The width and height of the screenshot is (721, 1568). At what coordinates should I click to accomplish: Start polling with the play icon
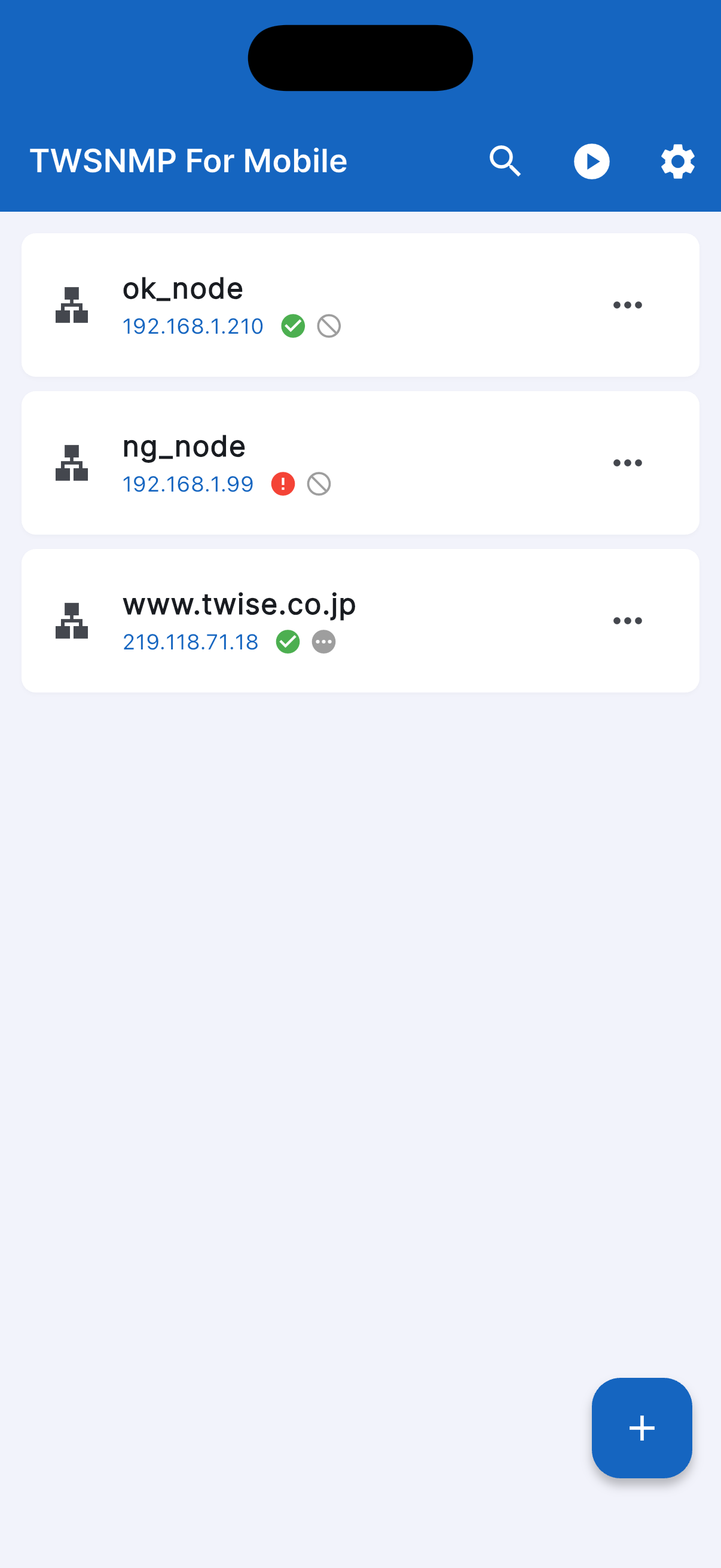[x=591, y=161]
